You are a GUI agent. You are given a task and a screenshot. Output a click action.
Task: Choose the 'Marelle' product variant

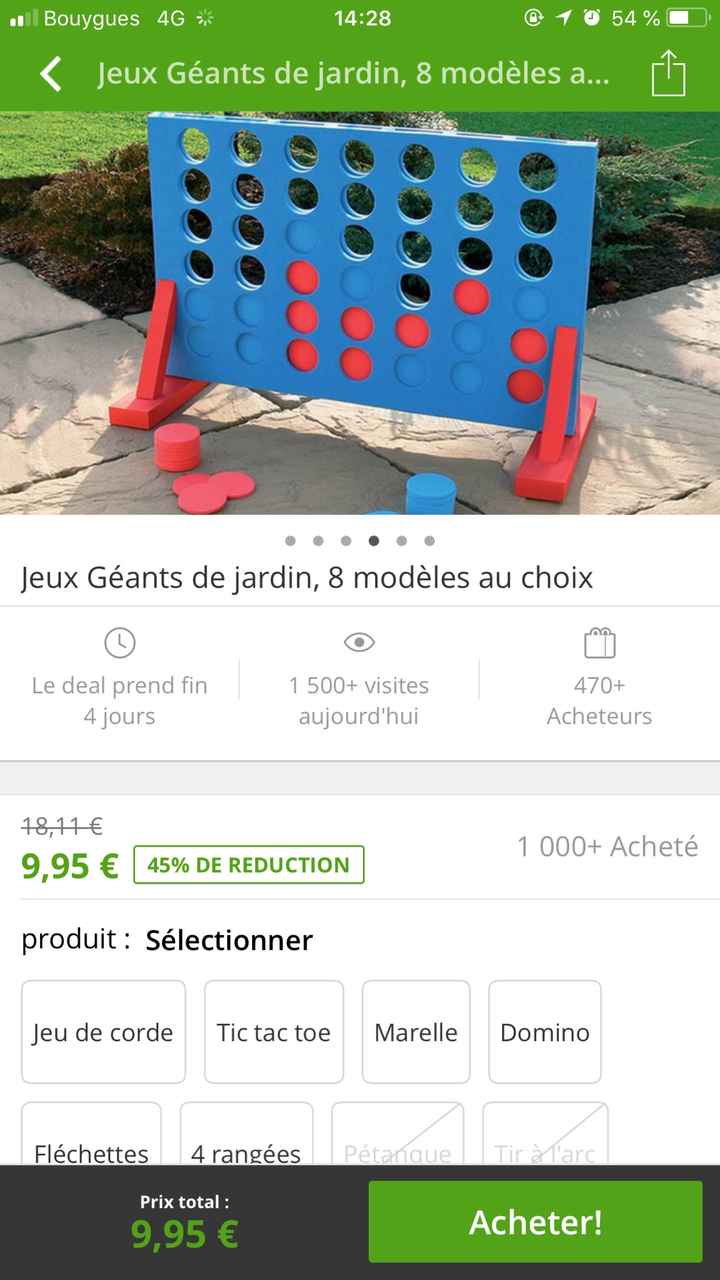(416, 1032)
